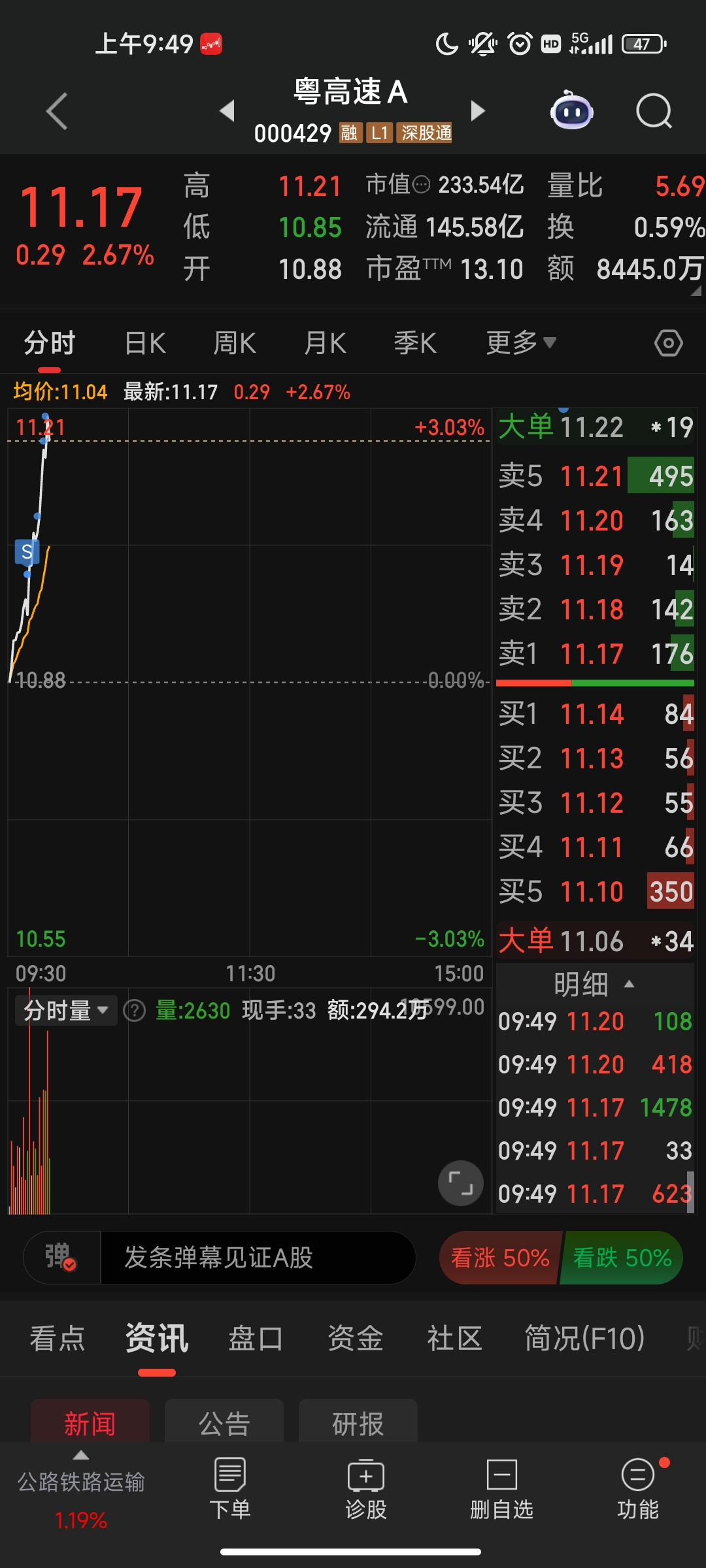This screenshot has height=1568, width=706.
Task: Vote 看涨 50%
Action: coord(500,1258)
